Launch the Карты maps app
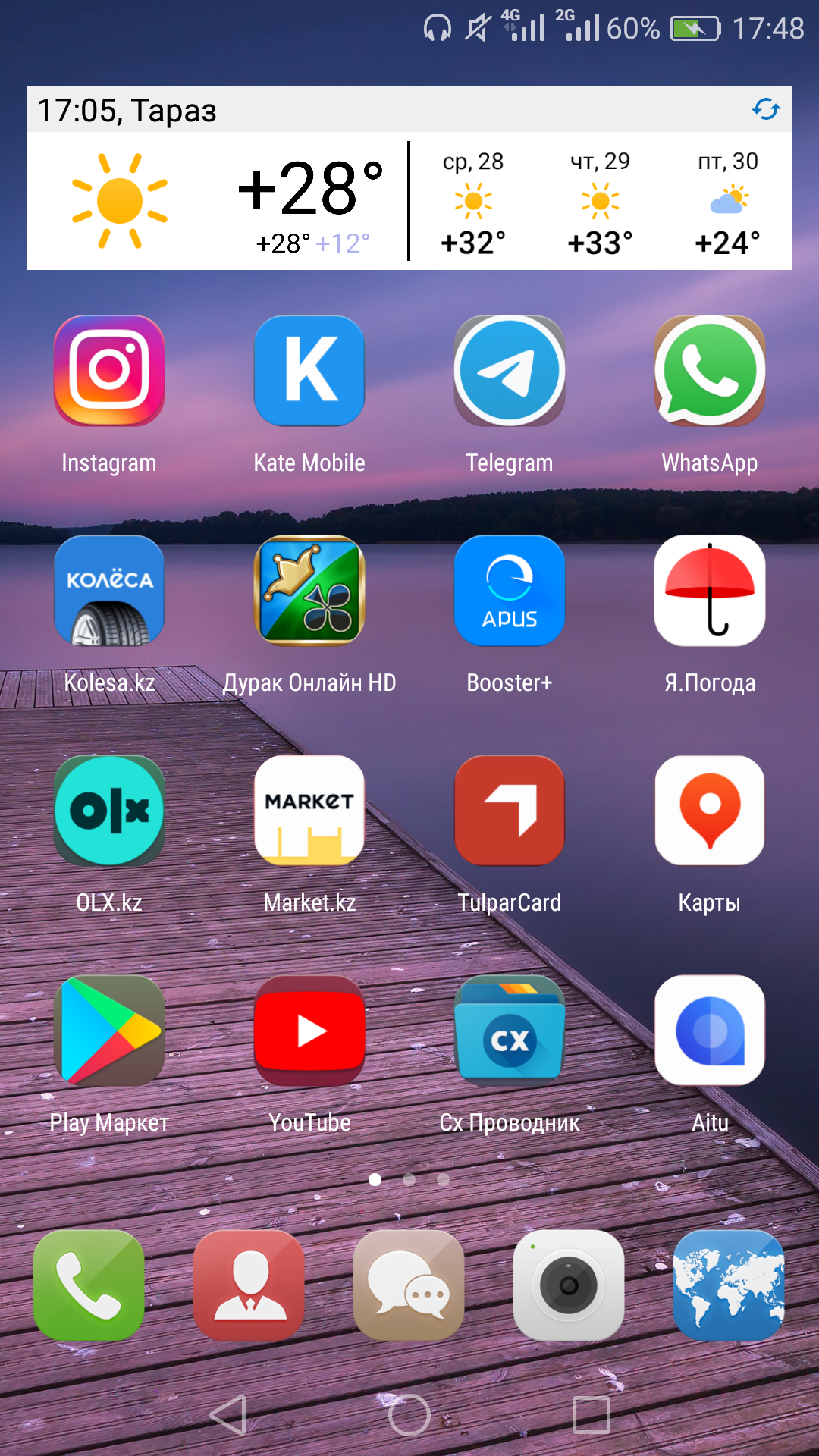Viewport: 819px width, 1456px height. [710, 811]
